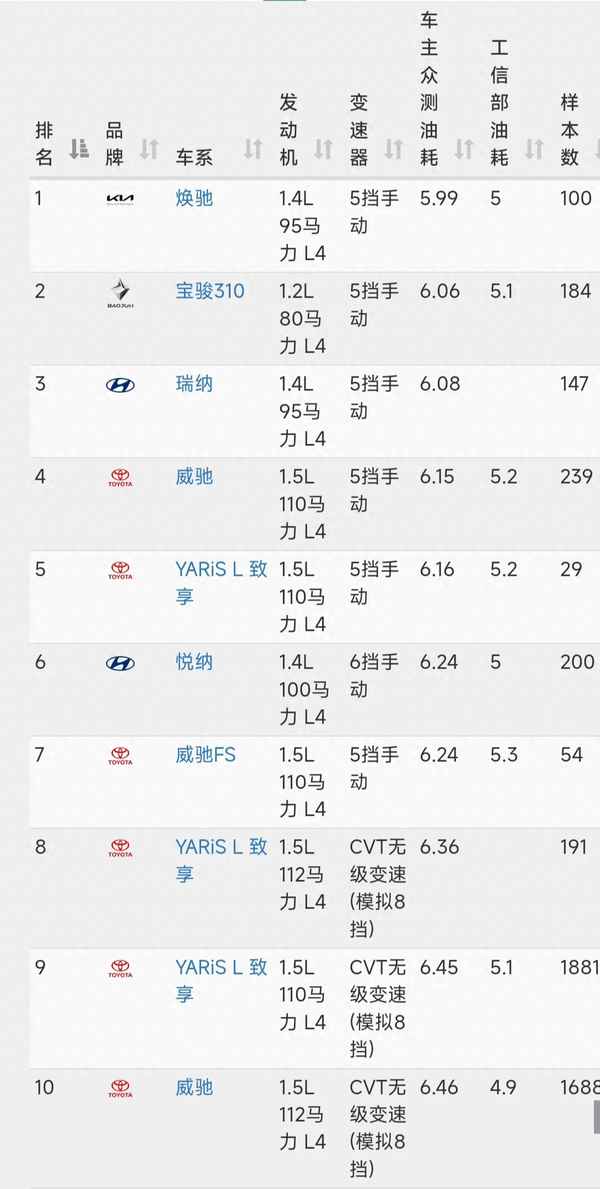The width and height of the screenshot is (600, 1189).
Task: Open the 瑞纳 car series link
Action: [194, 384]
